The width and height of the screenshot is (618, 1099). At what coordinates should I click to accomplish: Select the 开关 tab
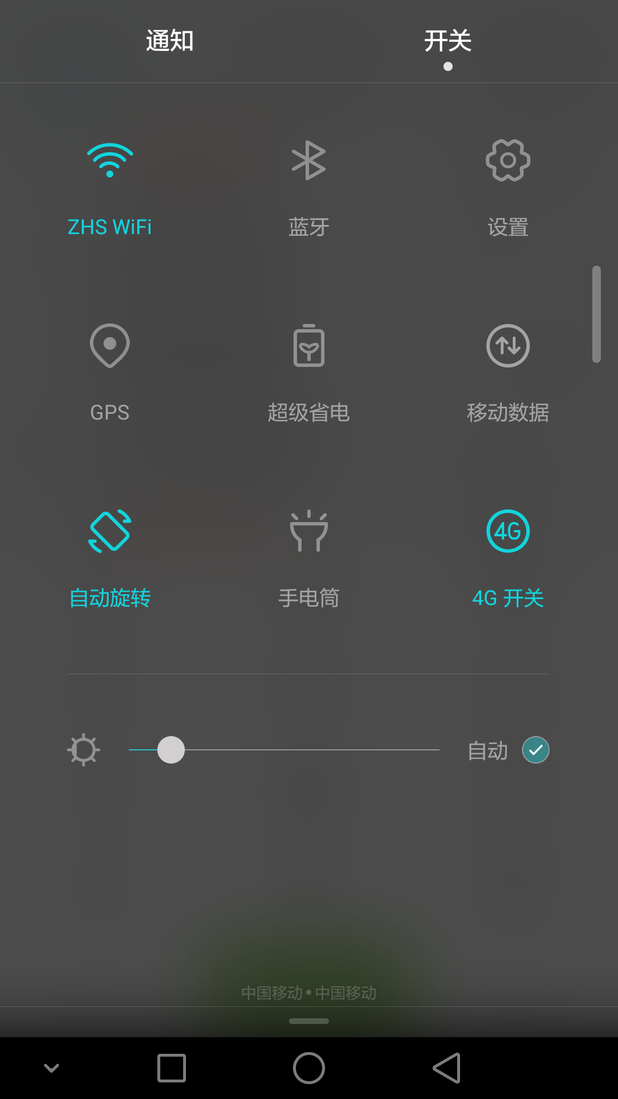(x=447, y=41)
